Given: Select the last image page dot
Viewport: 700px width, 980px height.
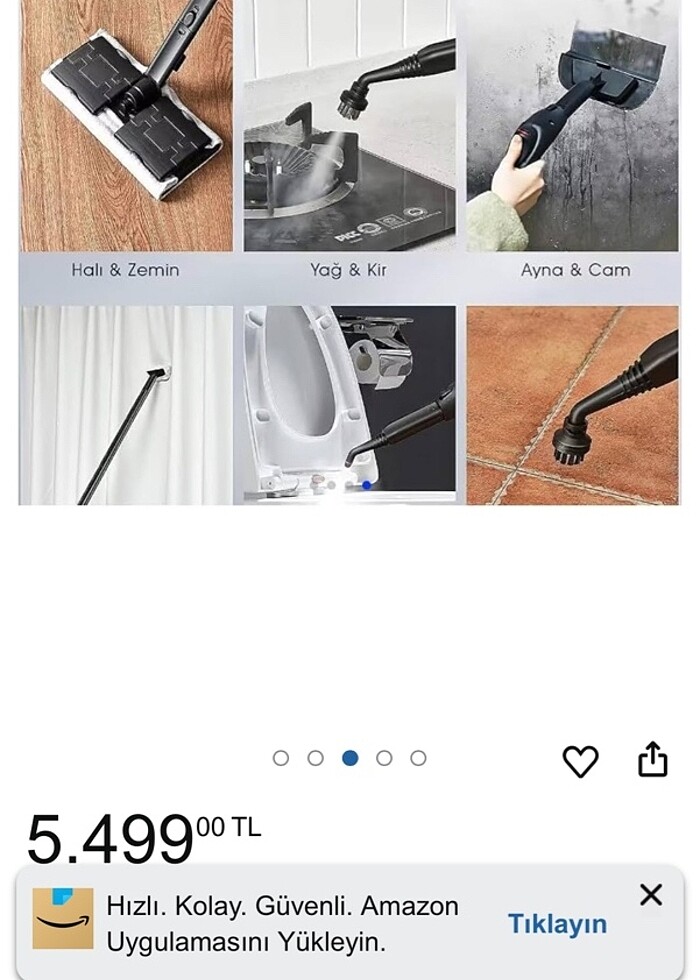Looking at the screenshot, I should [418, 758].
